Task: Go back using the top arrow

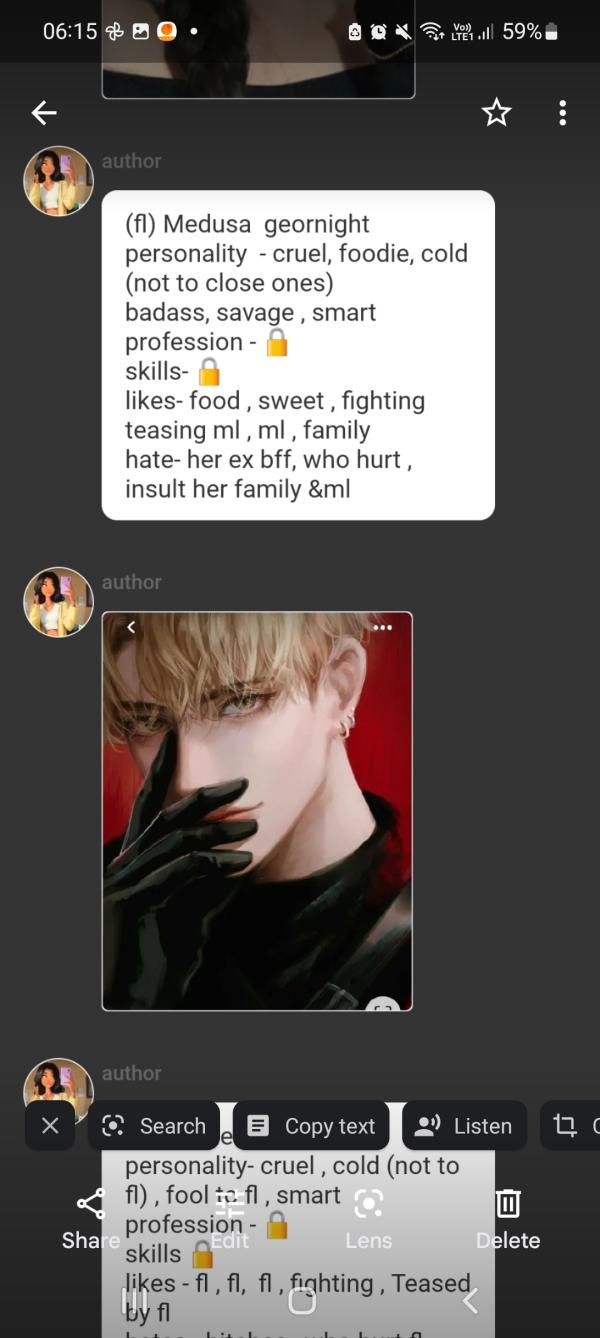Action: click(44, 113)
